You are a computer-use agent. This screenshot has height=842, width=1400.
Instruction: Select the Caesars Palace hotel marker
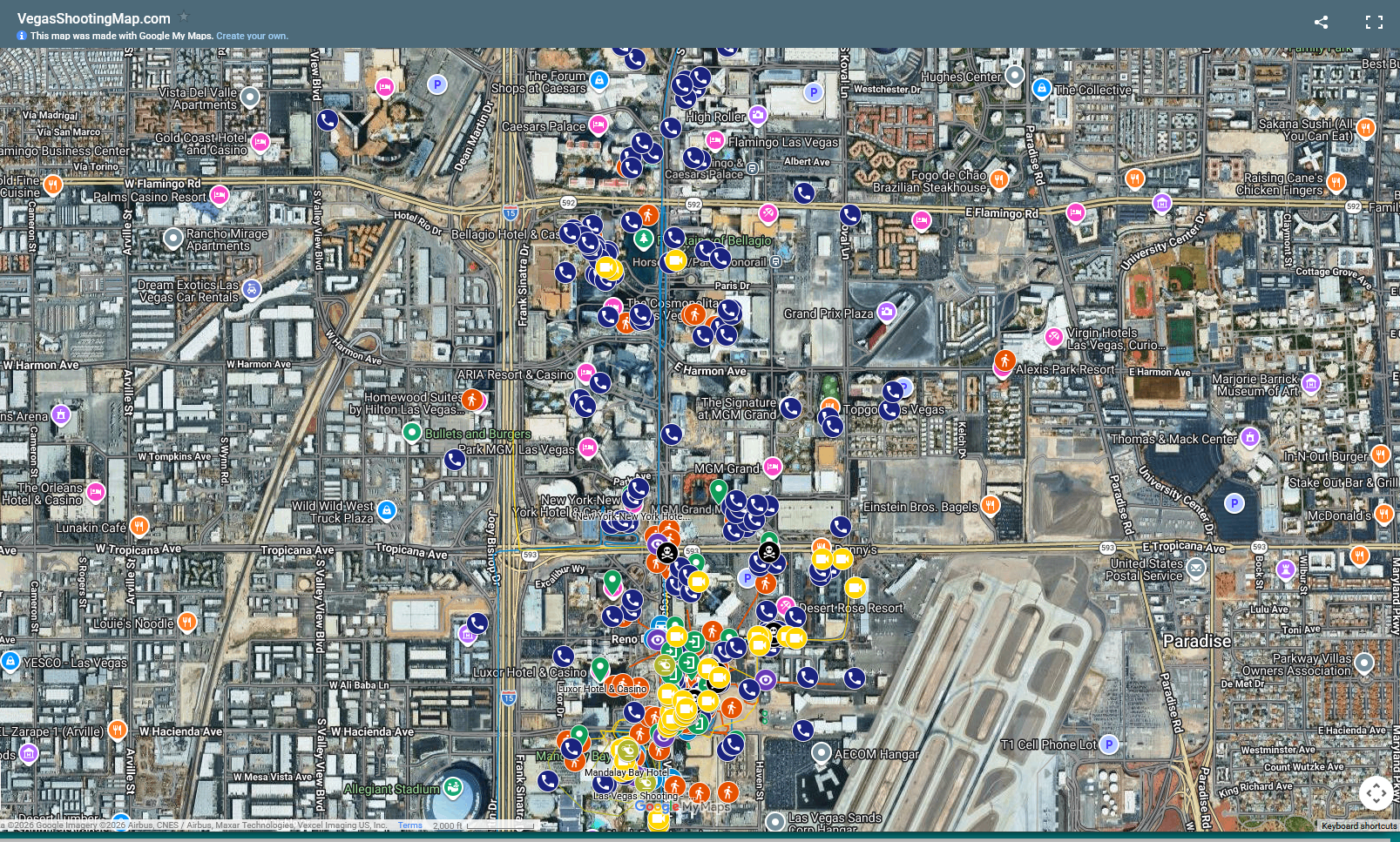pyautogui.click(x=599, y=125)
